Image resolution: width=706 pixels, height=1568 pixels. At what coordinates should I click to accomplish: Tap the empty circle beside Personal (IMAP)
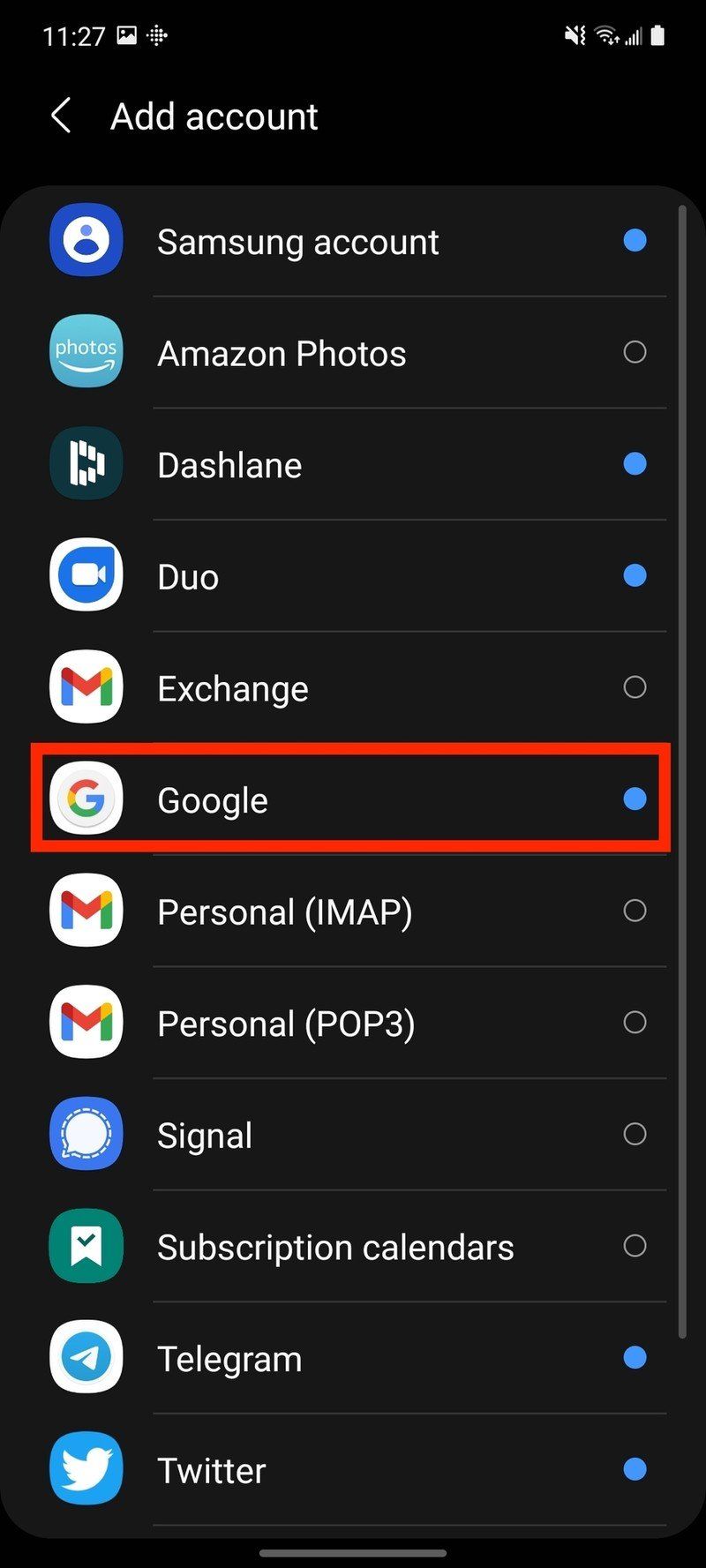tap(635, 911)
